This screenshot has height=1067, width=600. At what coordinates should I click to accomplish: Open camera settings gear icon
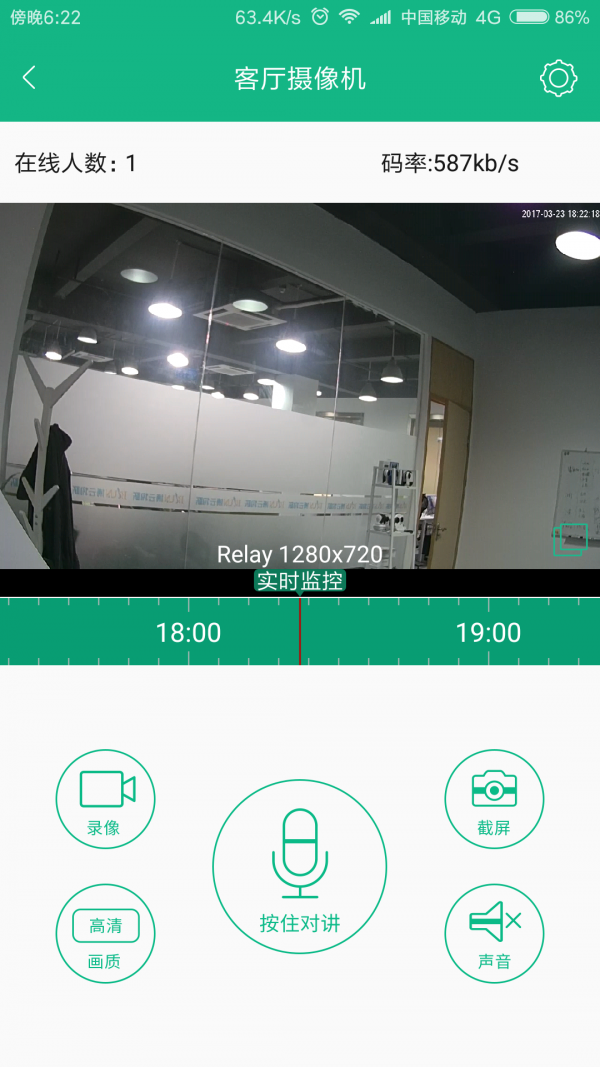[559, 78]
